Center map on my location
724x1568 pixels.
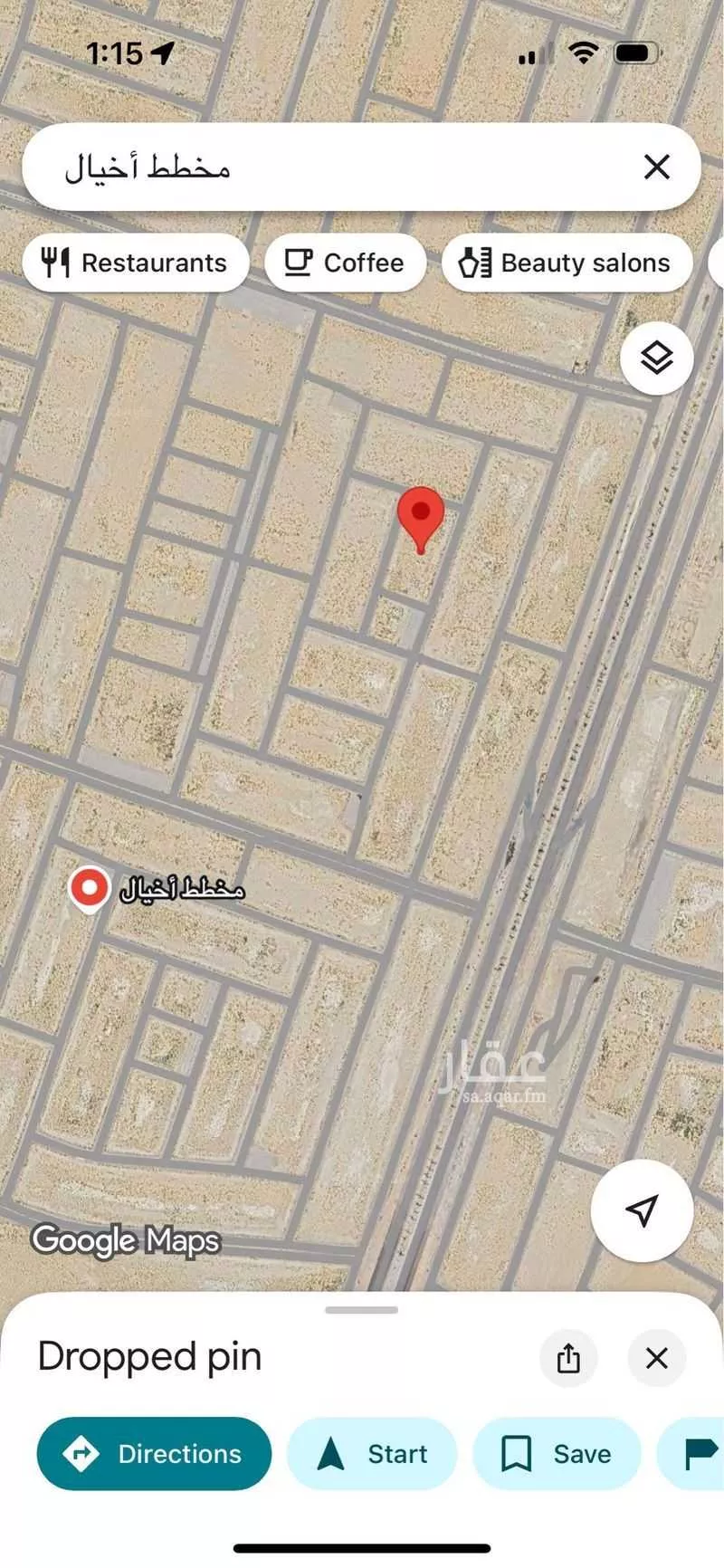[x=642, y=1210]
